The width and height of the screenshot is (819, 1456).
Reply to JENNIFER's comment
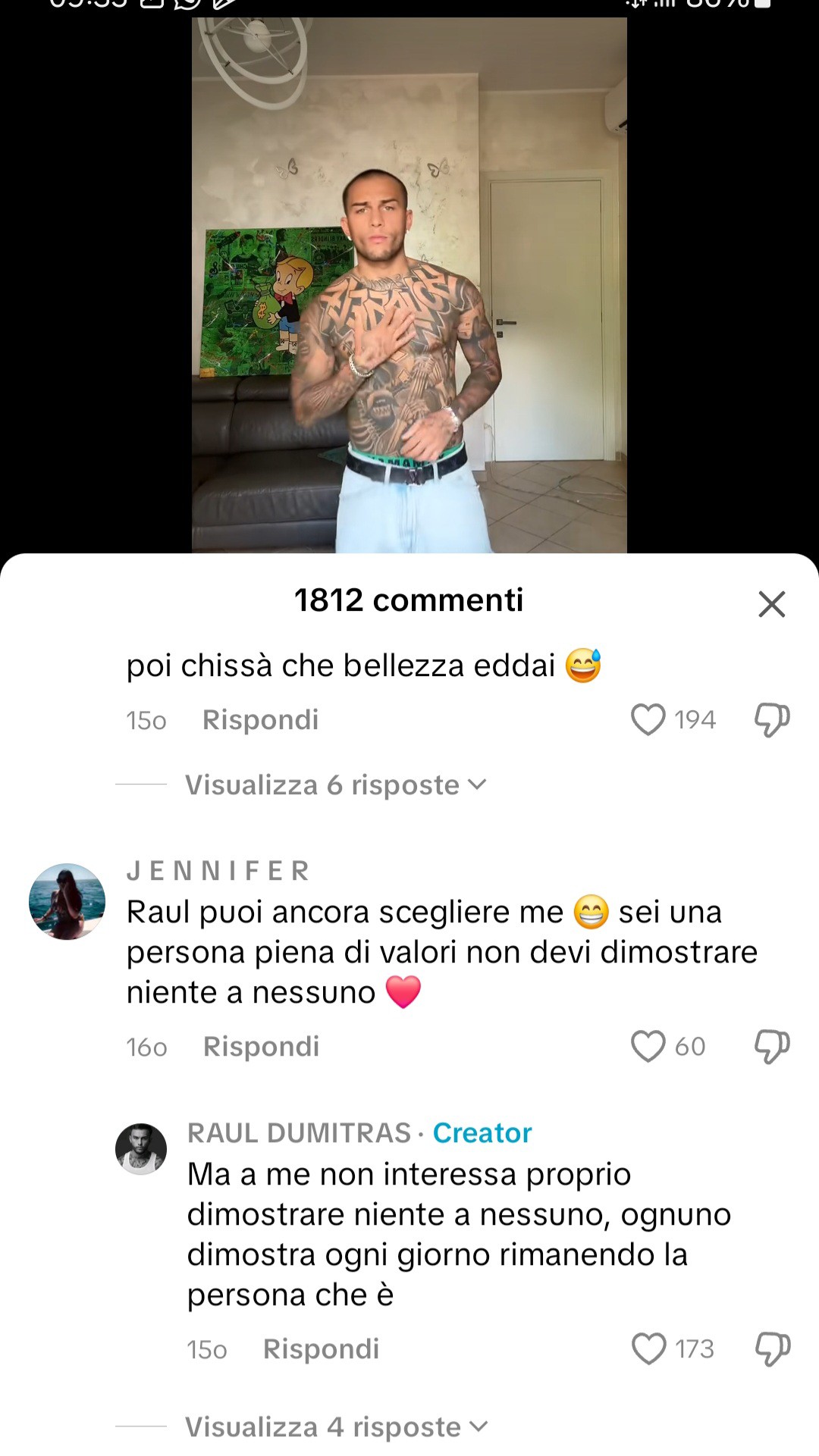[261, 1046]
